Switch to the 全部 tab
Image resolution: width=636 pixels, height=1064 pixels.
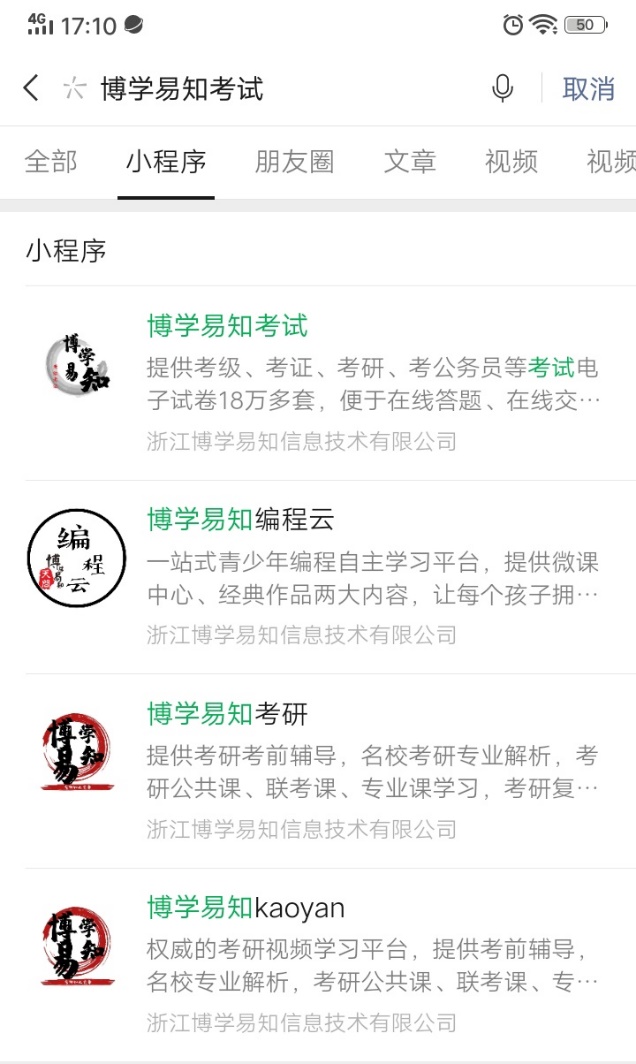pyautogui.click(x=51, y=162)
